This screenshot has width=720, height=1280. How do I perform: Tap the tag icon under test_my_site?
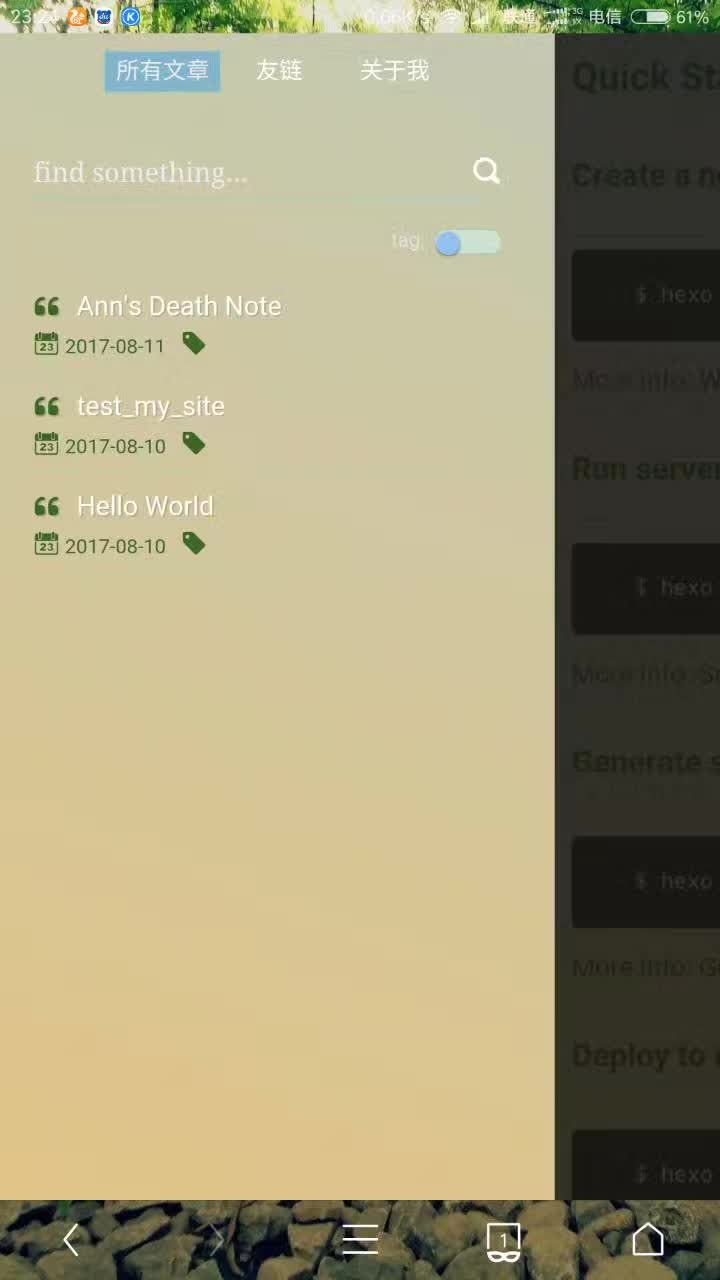point(194,444)
